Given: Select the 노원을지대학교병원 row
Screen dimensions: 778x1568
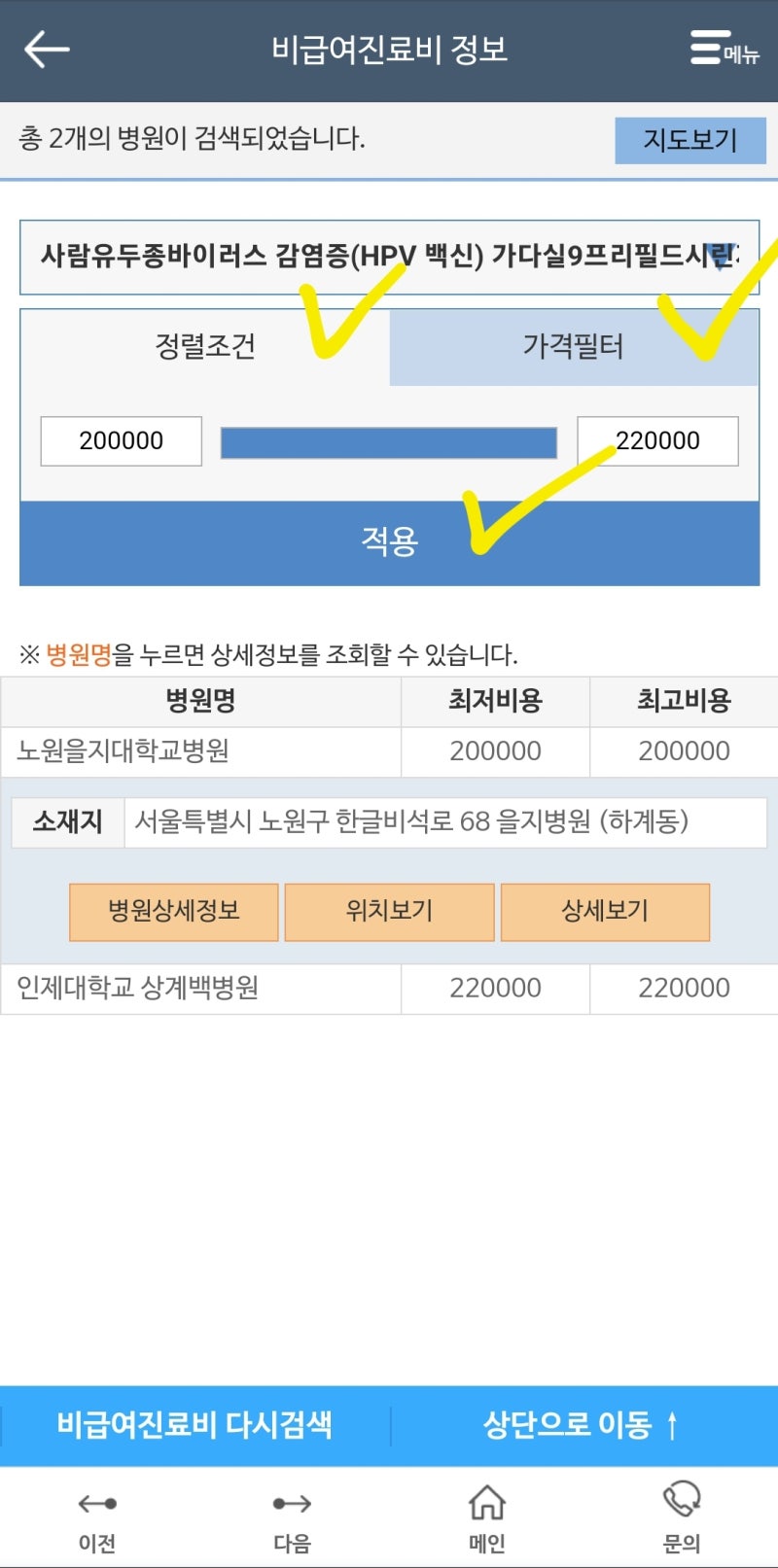Looking at the screenshot, I should [389, 751].
